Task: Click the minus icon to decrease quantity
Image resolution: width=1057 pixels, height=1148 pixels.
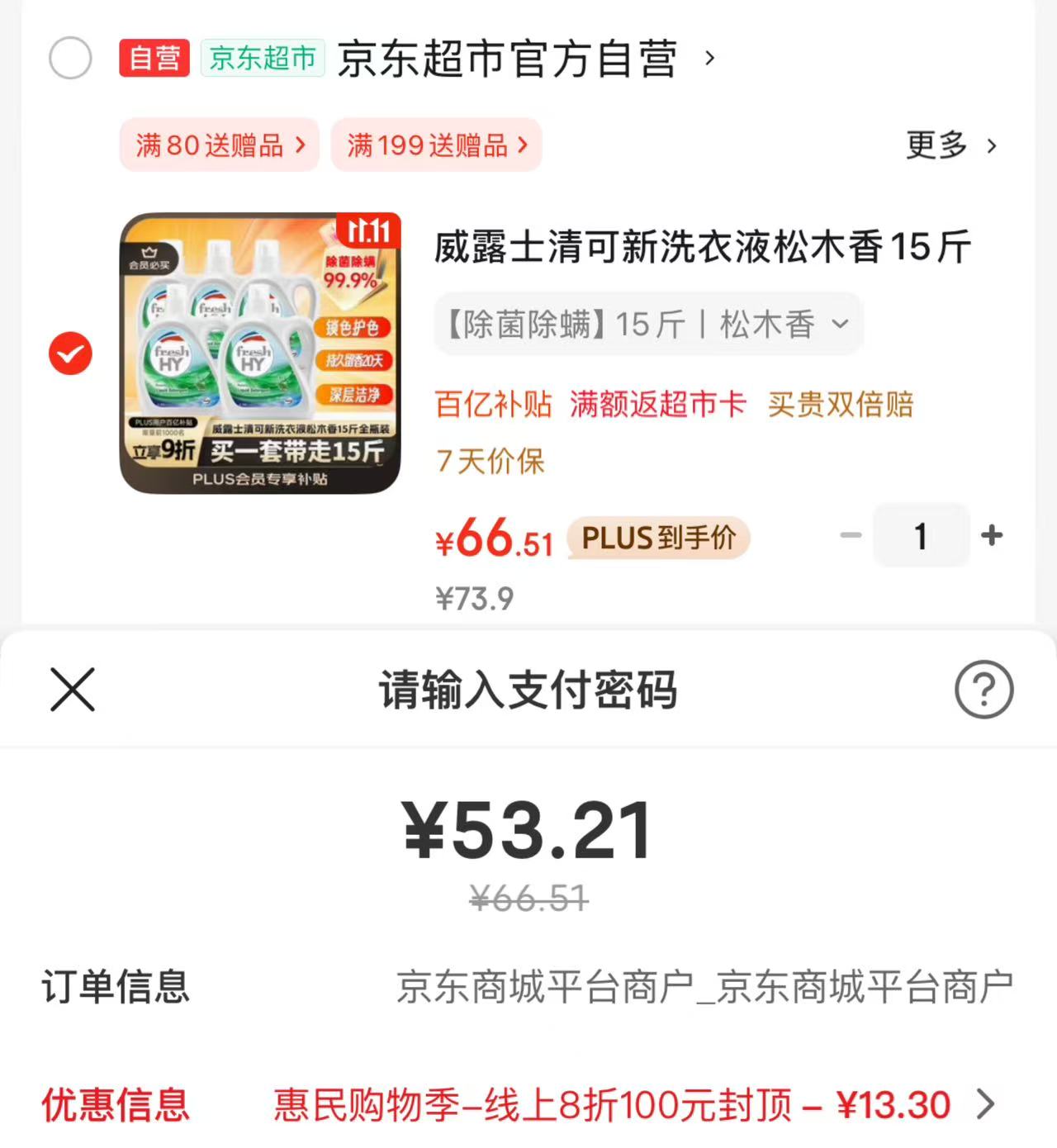Action: click(x=851, y=536)
